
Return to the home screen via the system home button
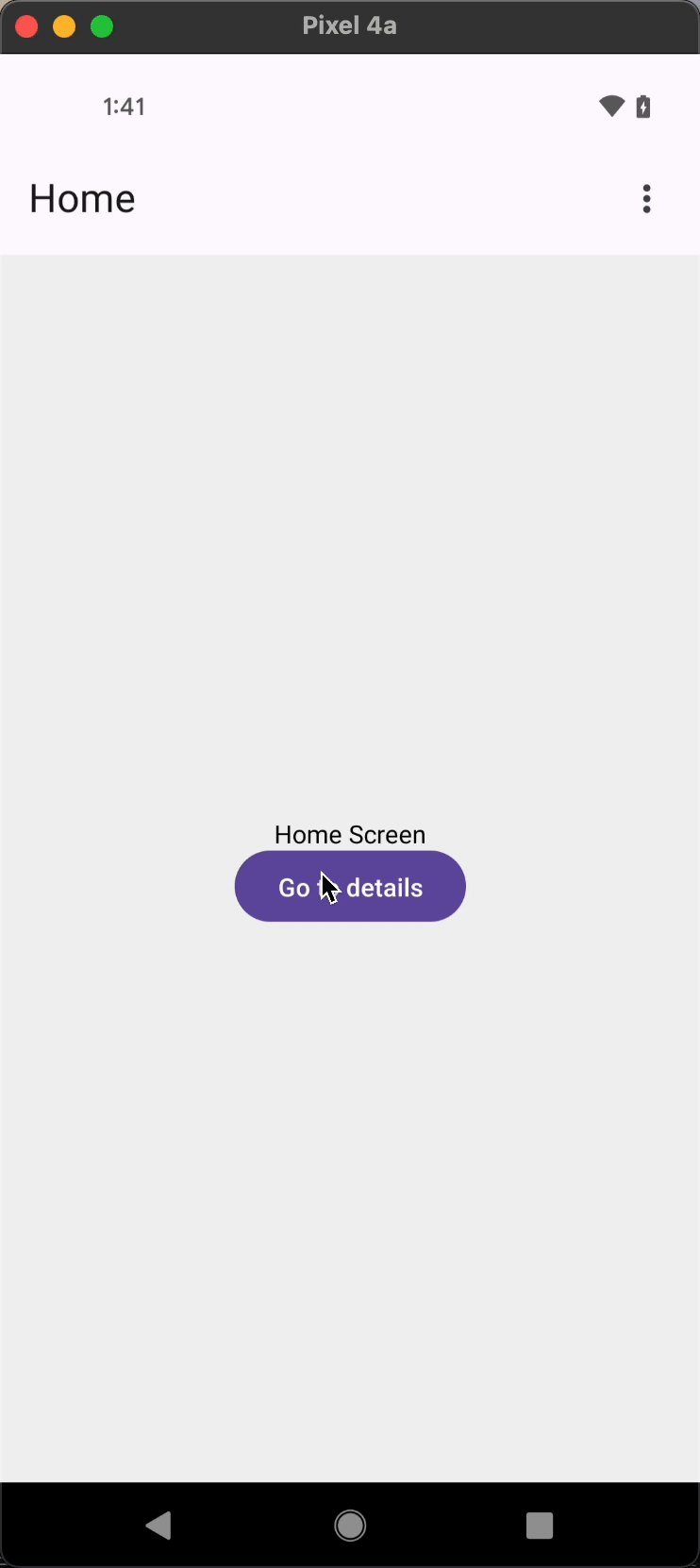point(350,1526)
